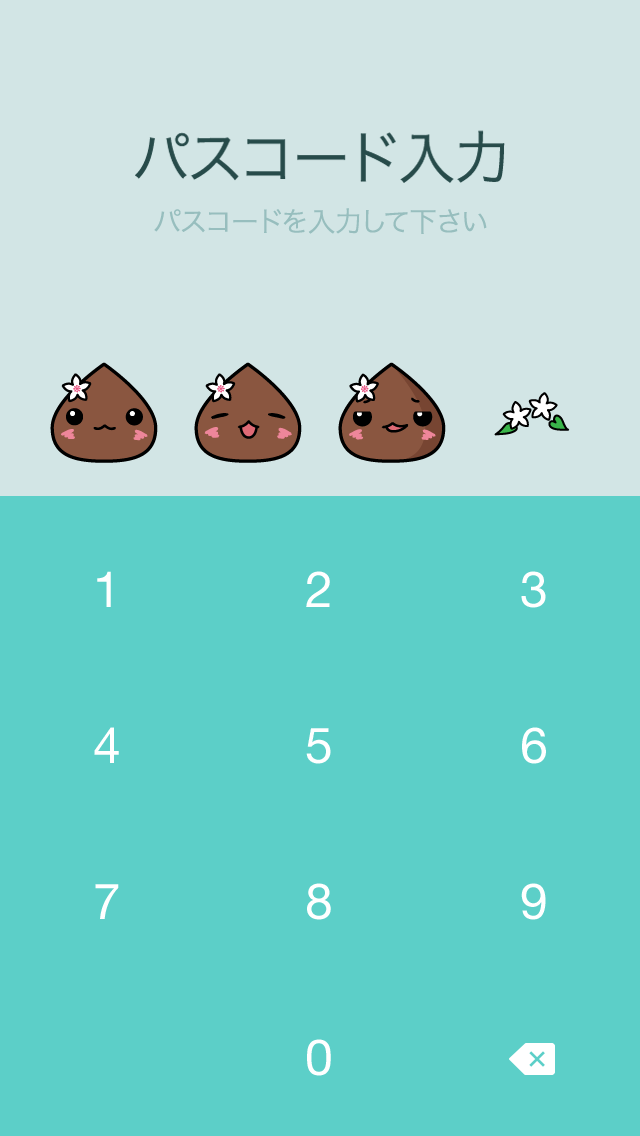Screen dimensions: 640x1136
Task: Delete the last entered passcode digit
Action: click(x=532, y=1059)
